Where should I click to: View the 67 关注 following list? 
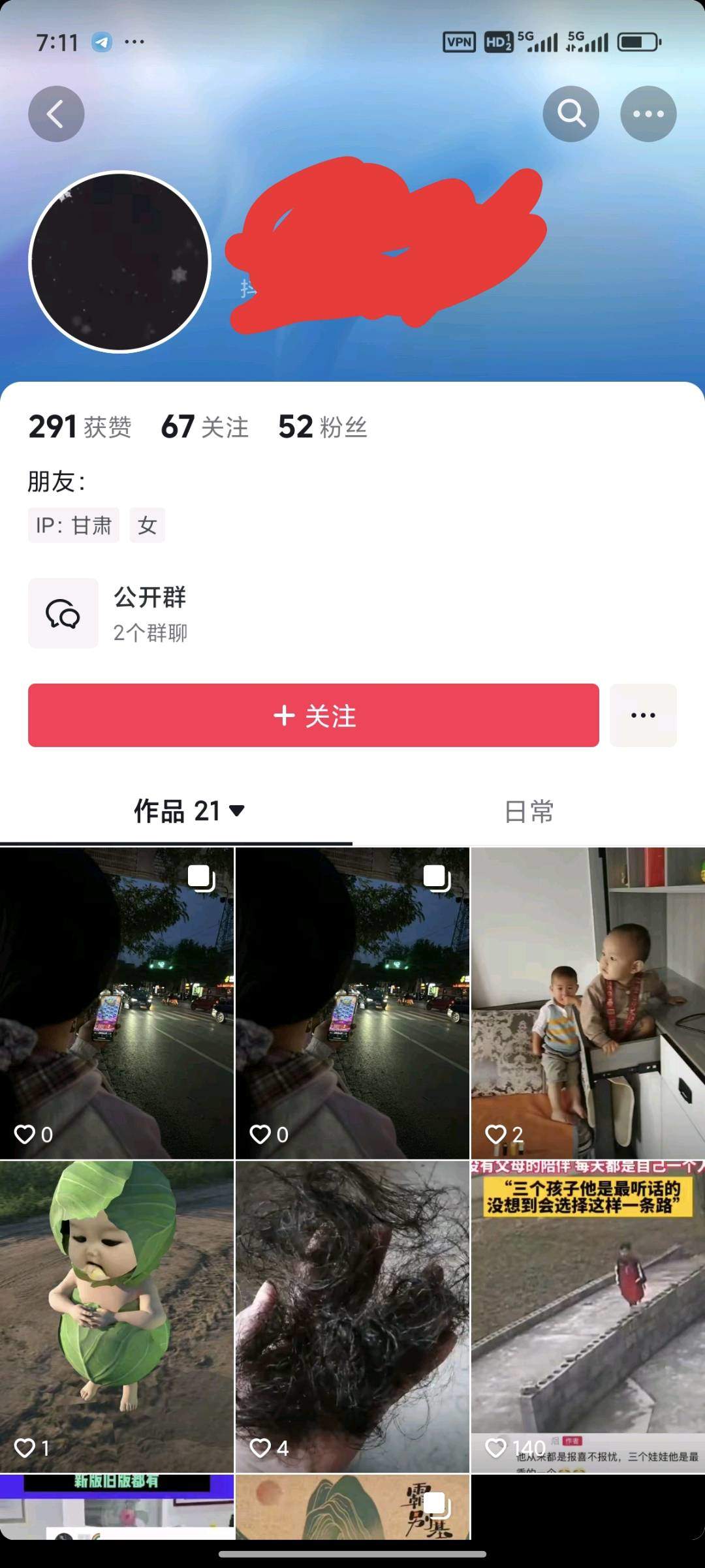204,427
